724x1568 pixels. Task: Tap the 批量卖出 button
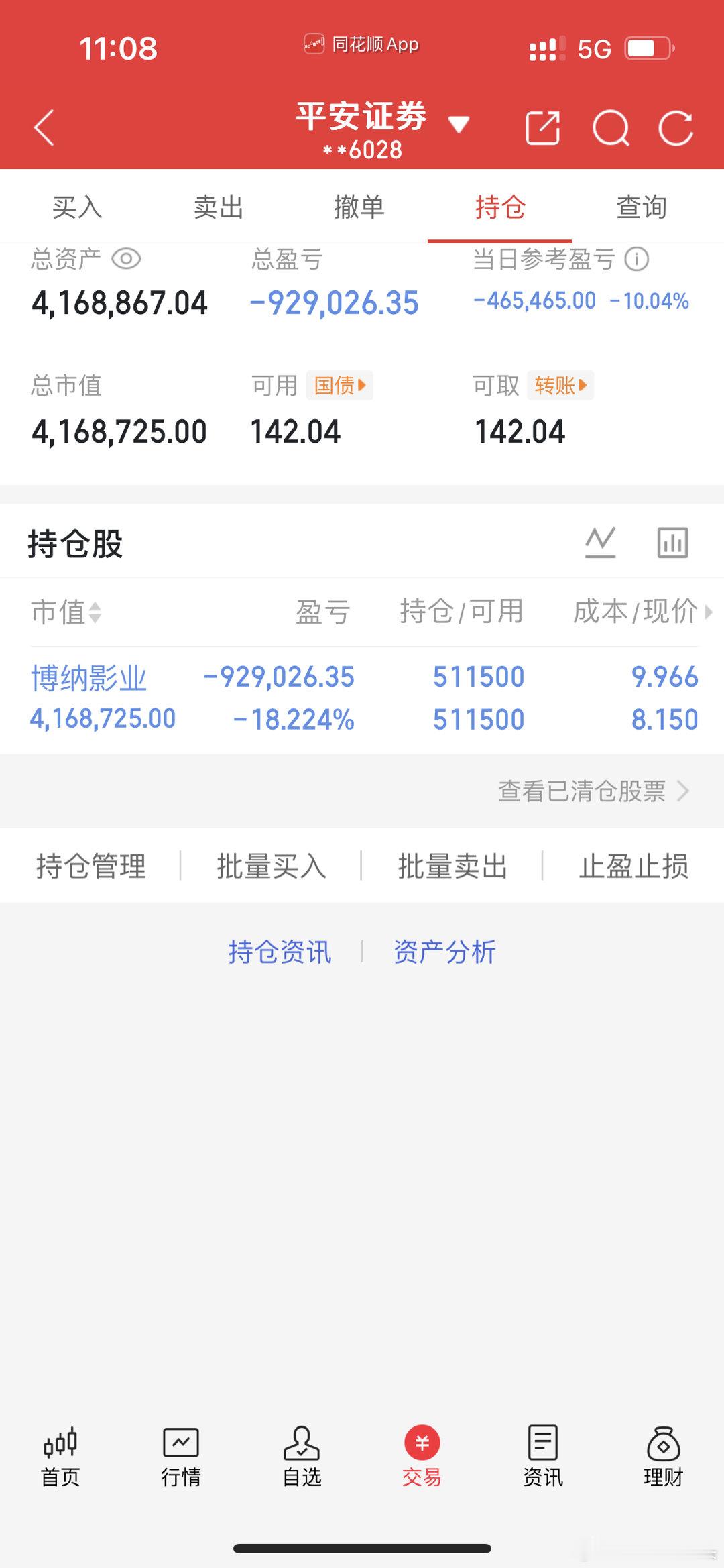[x=451, y=866]
